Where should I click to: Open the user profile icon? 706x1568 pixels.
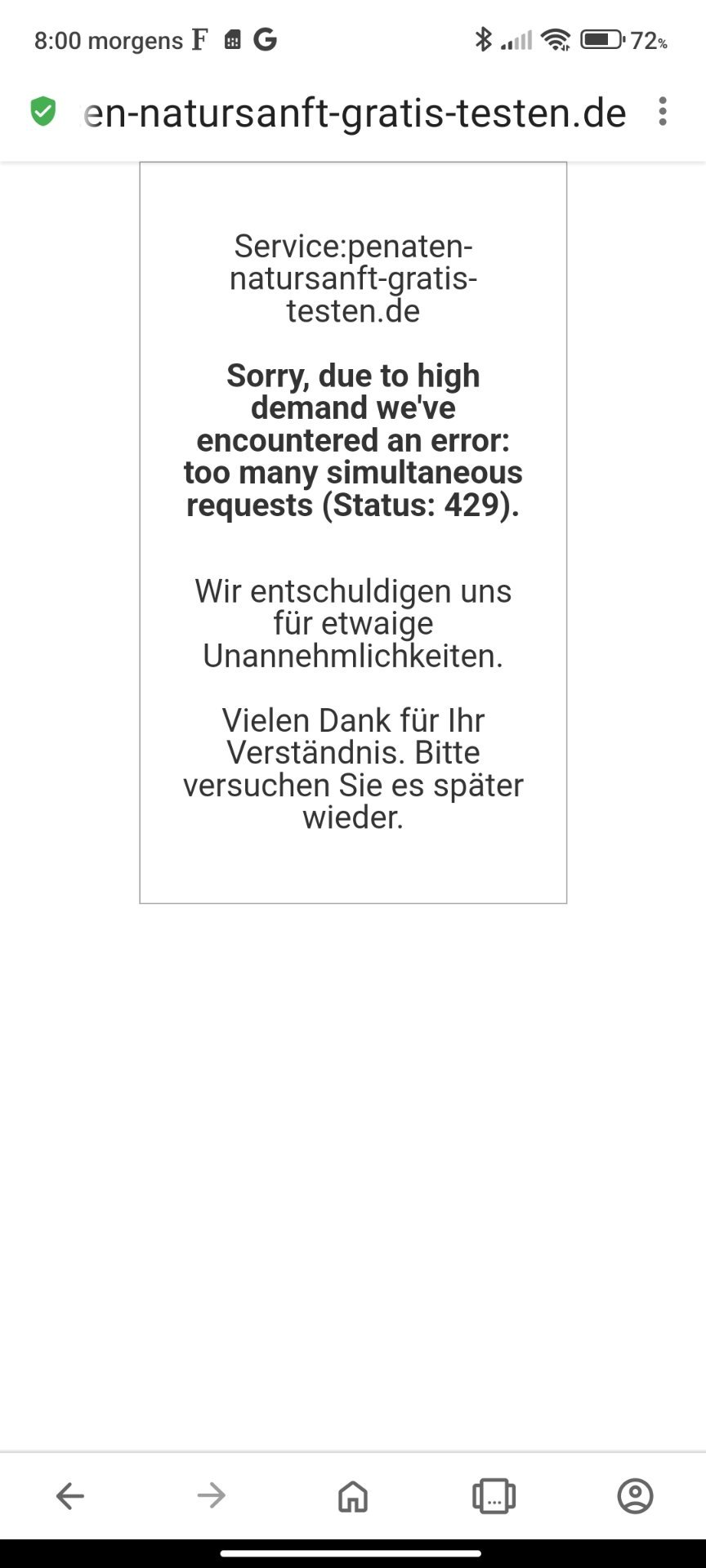click(x=635, y=1496)
